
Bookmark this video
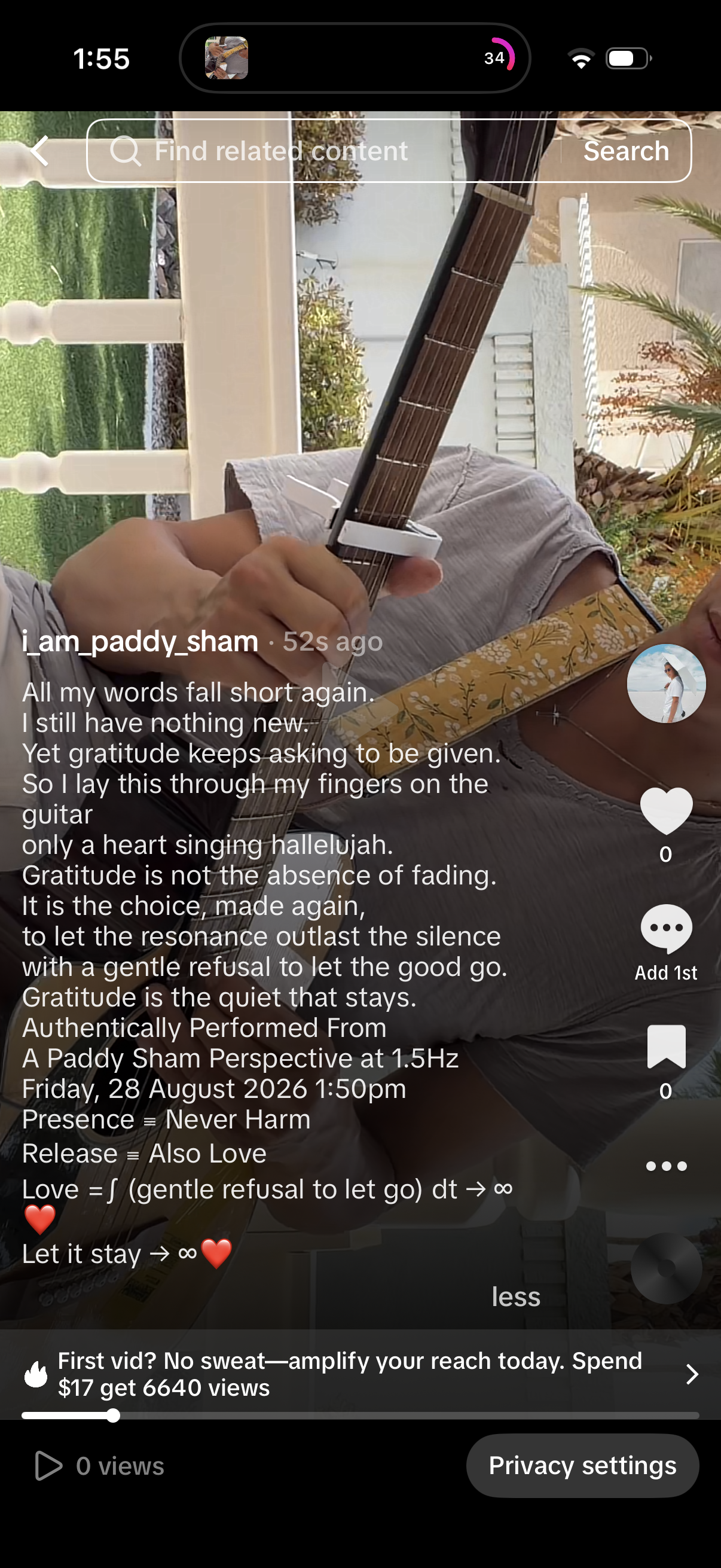point(666,1047)
